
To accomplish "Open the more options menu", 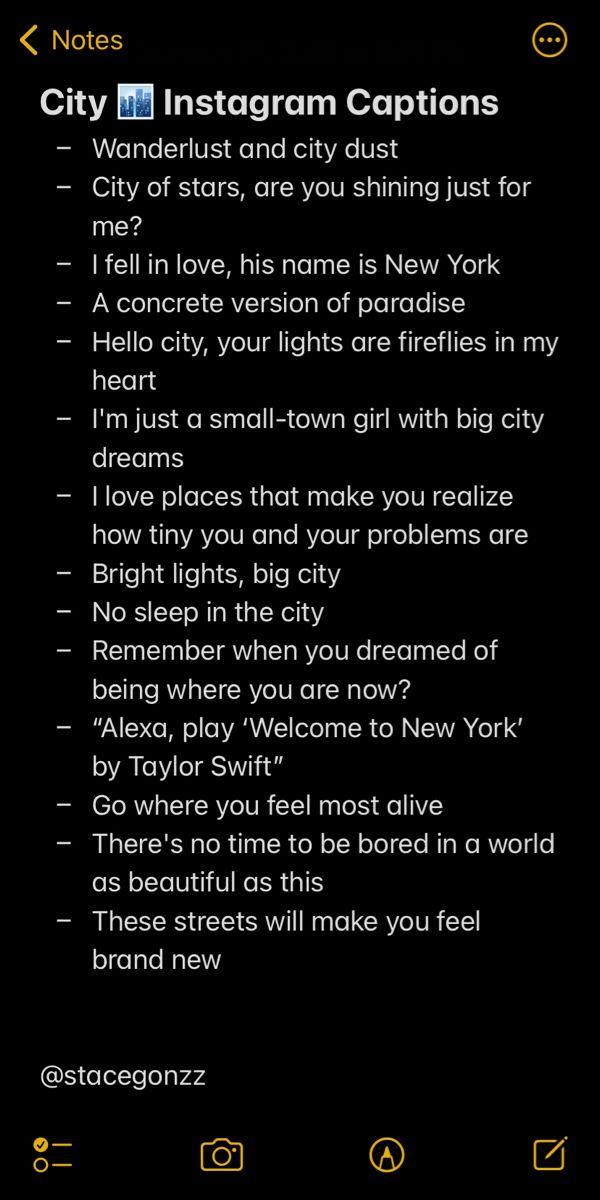I will pos(550,40).
